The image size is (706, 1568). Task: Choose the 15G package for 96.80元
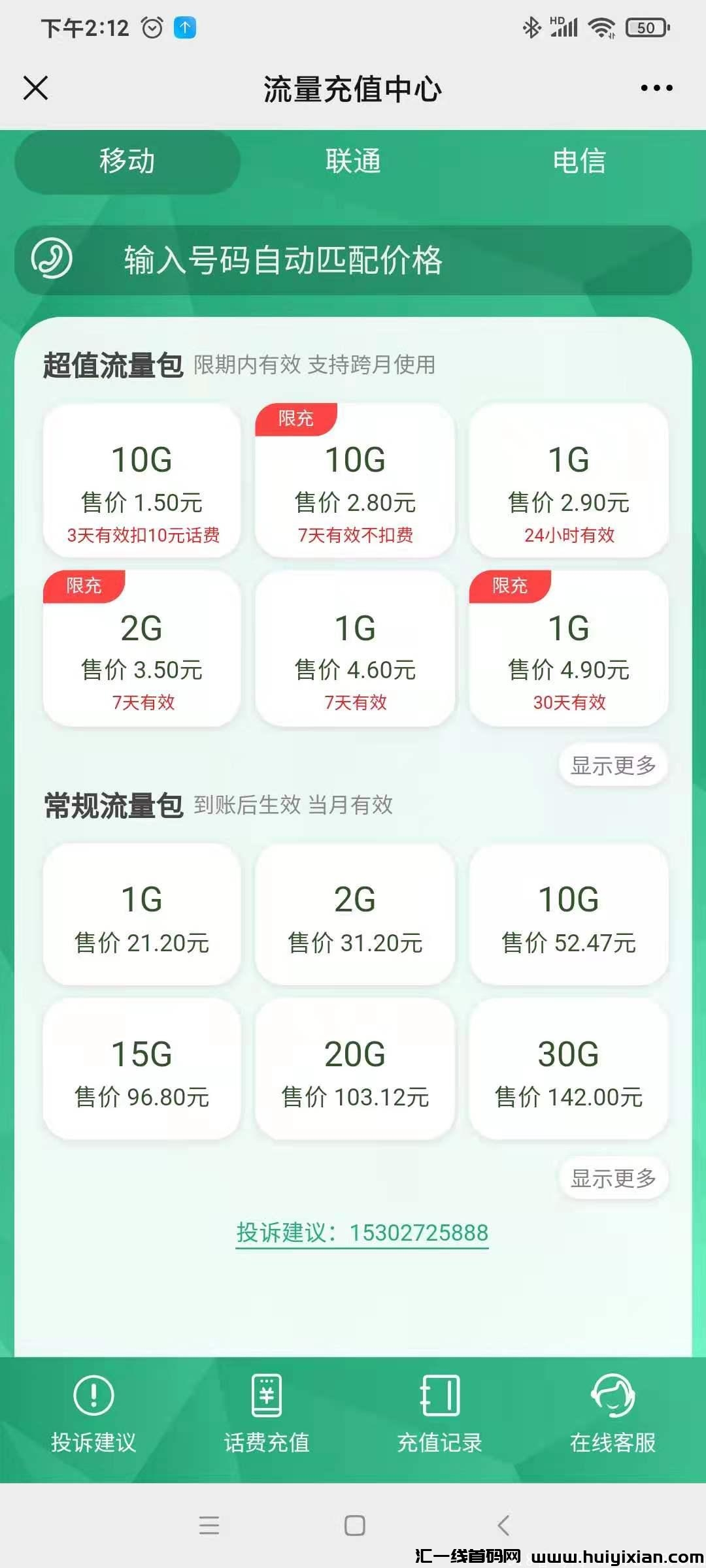point(142,1070)
